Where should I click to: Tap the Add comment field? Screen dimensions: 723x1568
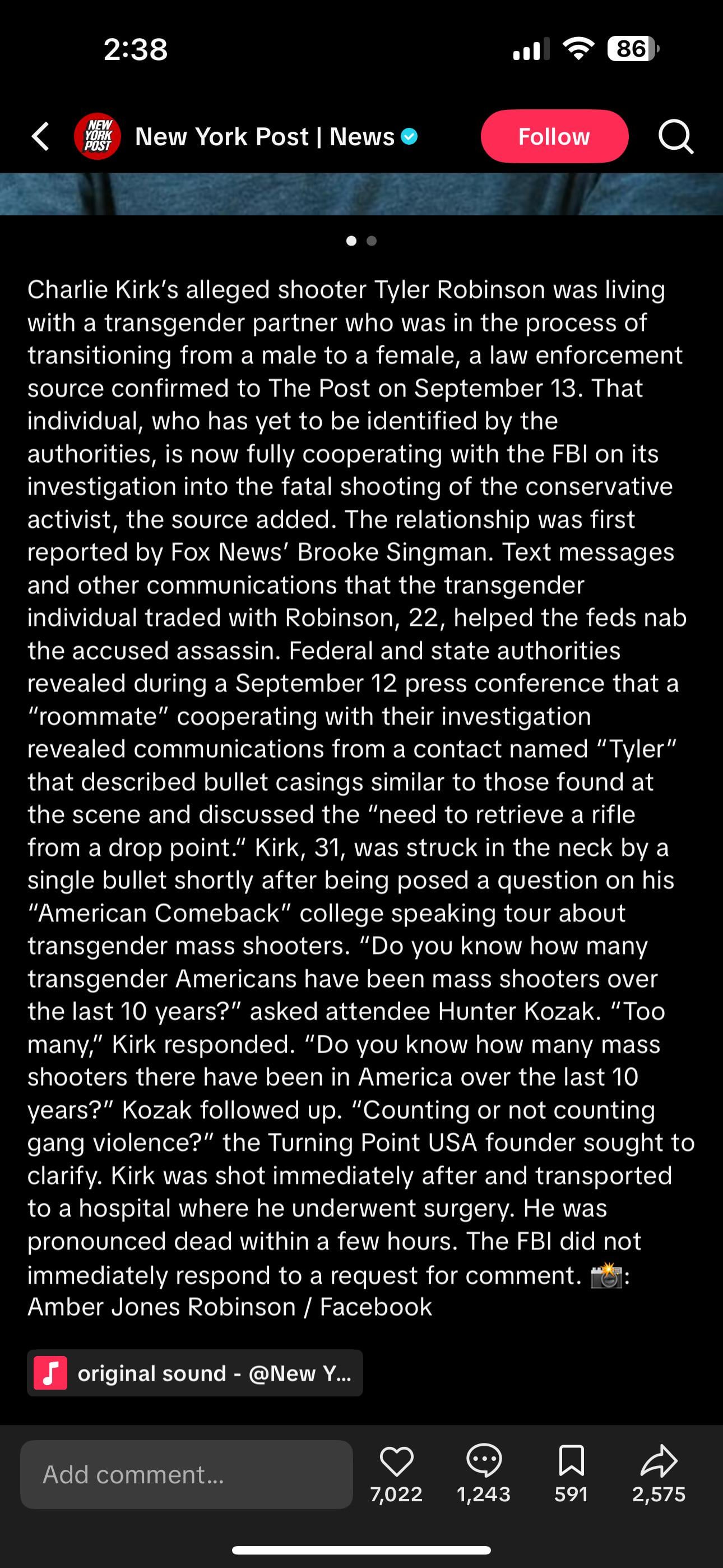point(186,1474)
